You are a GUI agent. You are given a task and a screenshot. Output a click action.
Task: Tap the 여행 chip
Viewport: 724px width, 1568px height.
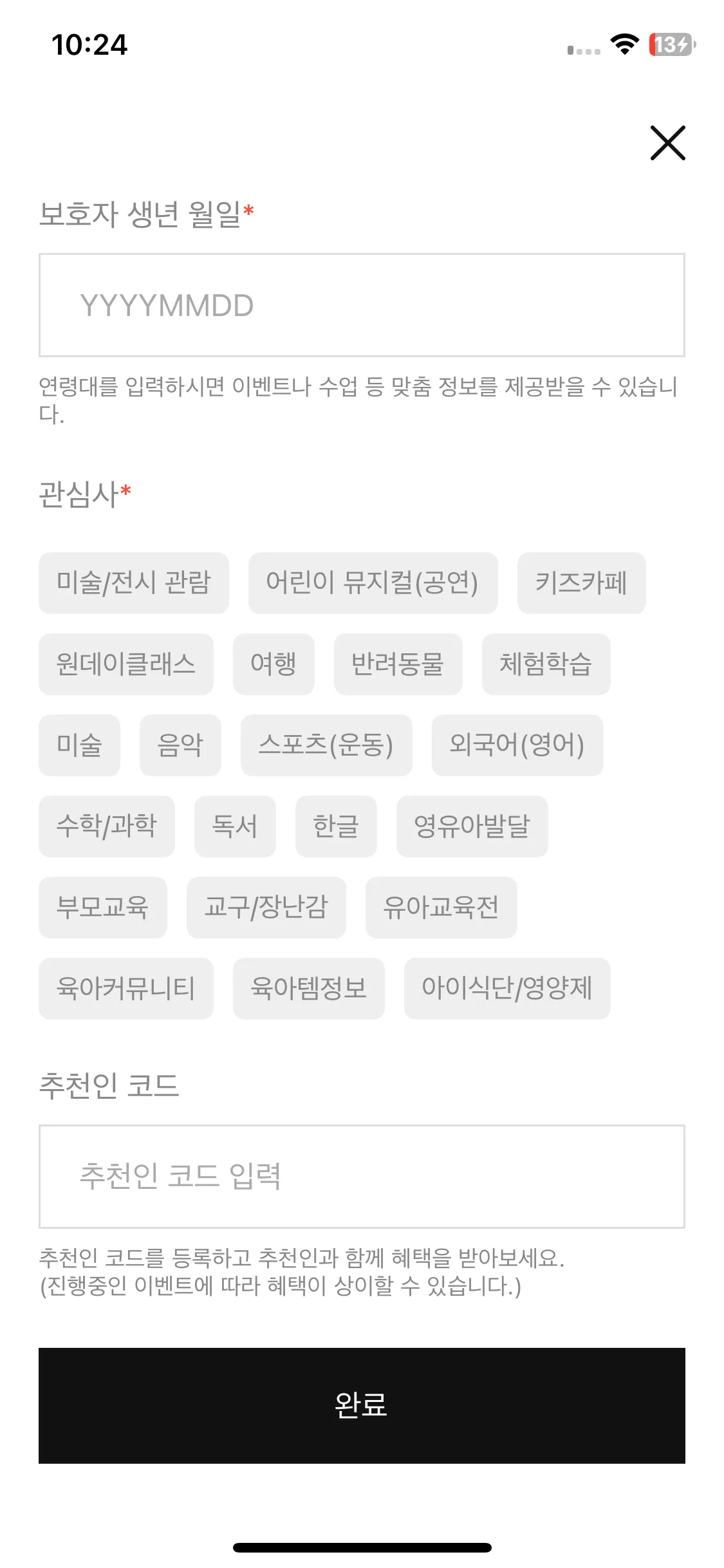click(274, 664)
